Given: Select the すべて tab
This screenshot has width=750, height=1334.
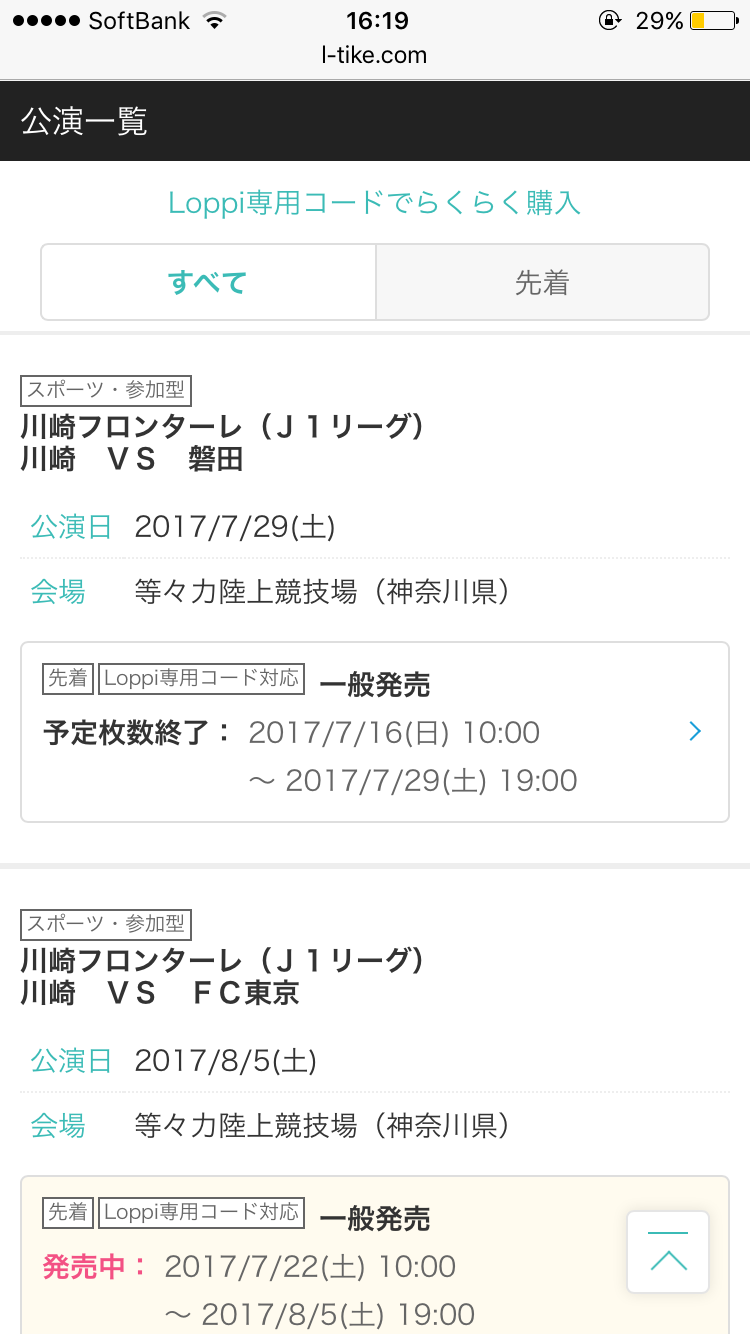Looking at the screenshot, I should click(208, 283).
